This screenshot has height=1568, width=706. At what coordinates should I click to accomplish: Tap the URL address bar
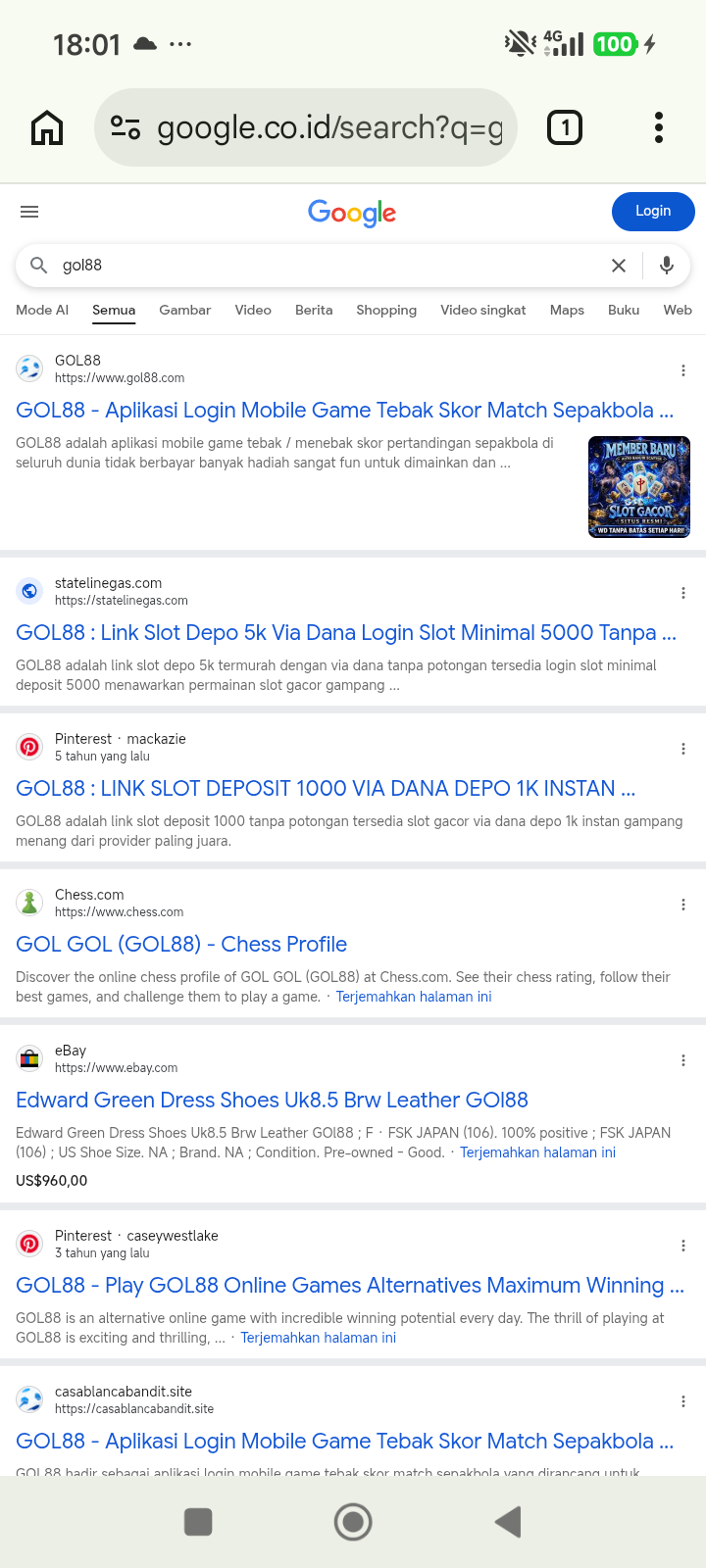pyautogui.click(x=306, y=127)
